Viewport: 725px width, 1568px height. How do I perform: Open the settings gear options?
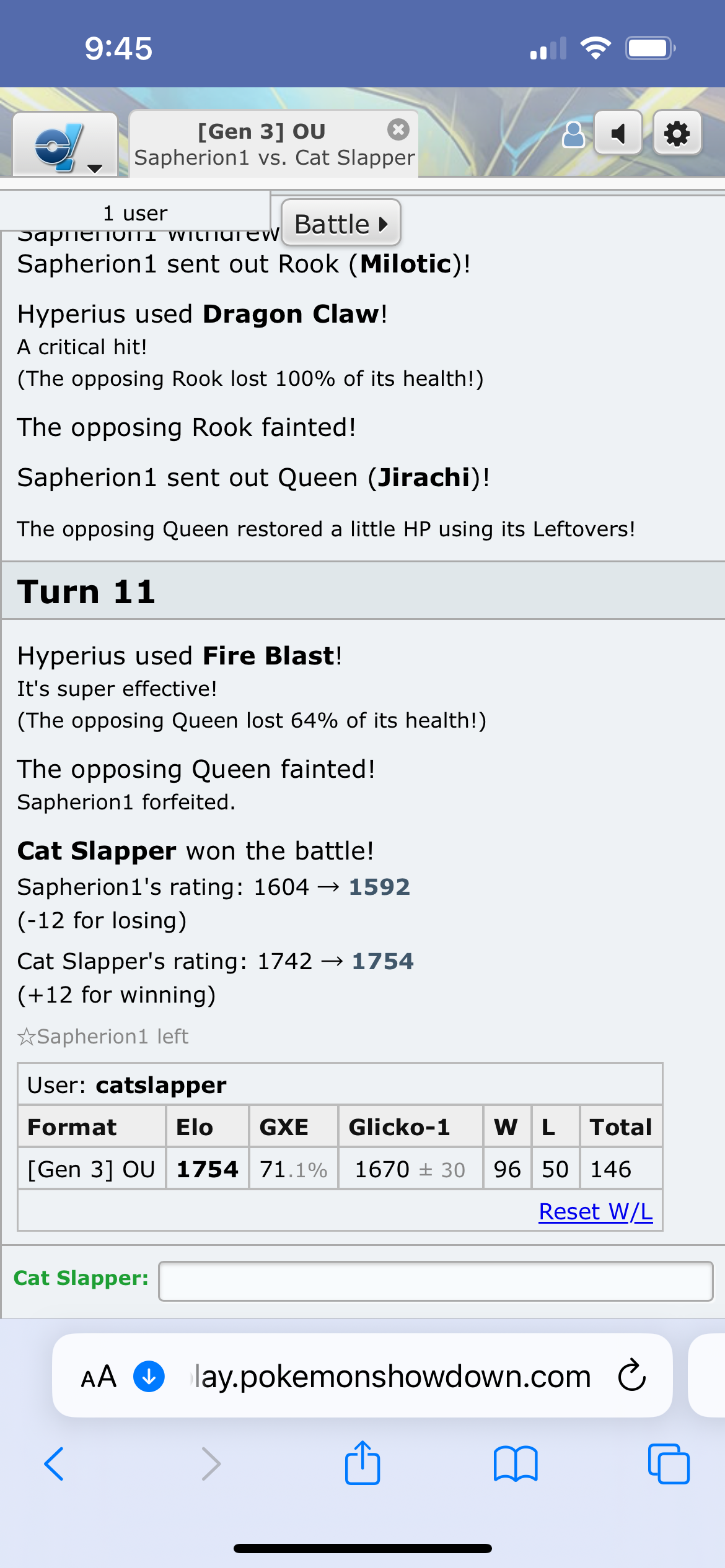[677, 133]
